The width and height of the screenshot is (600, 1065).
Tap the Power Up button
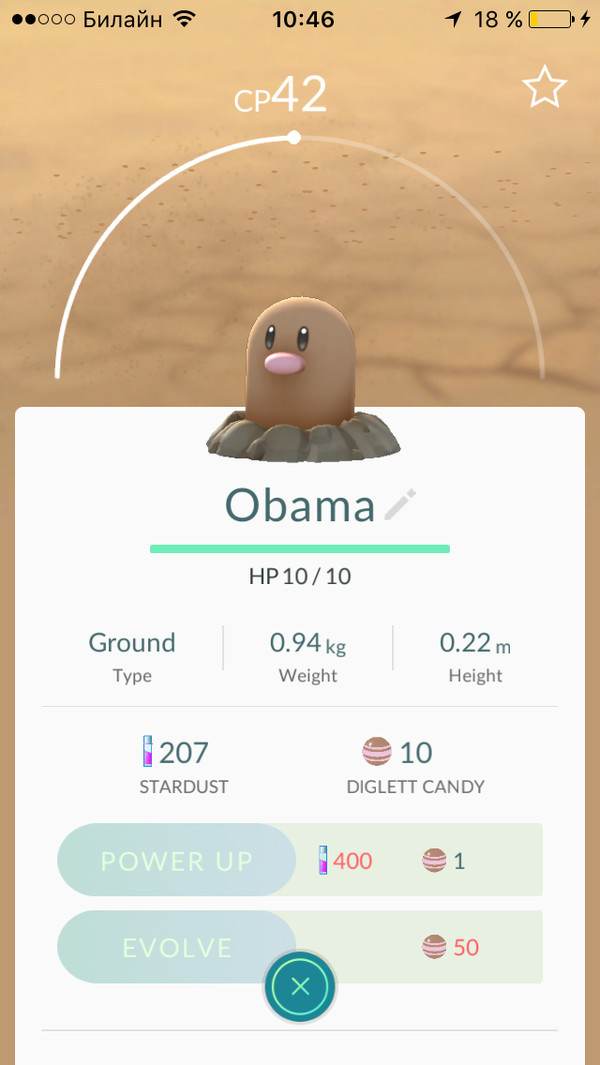(177, 860)
